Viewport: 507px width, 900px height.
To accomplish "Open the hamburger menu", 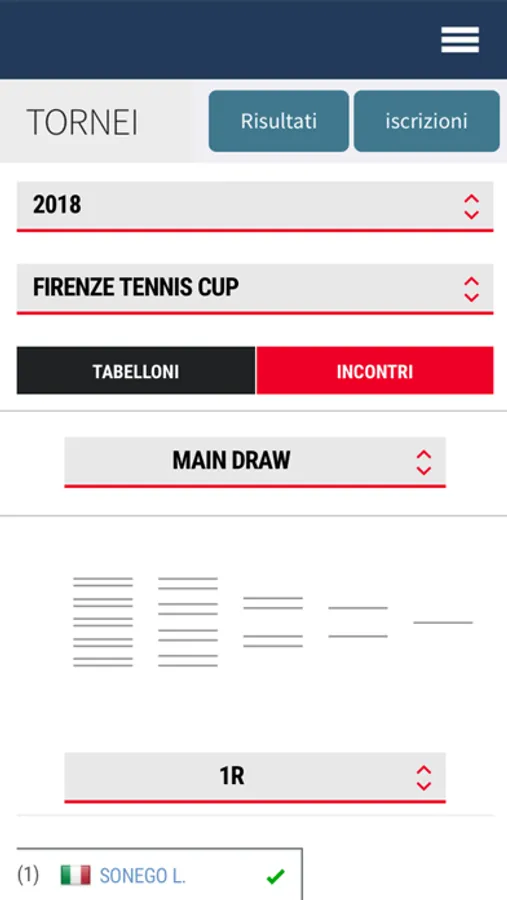I will pos(460,40).
